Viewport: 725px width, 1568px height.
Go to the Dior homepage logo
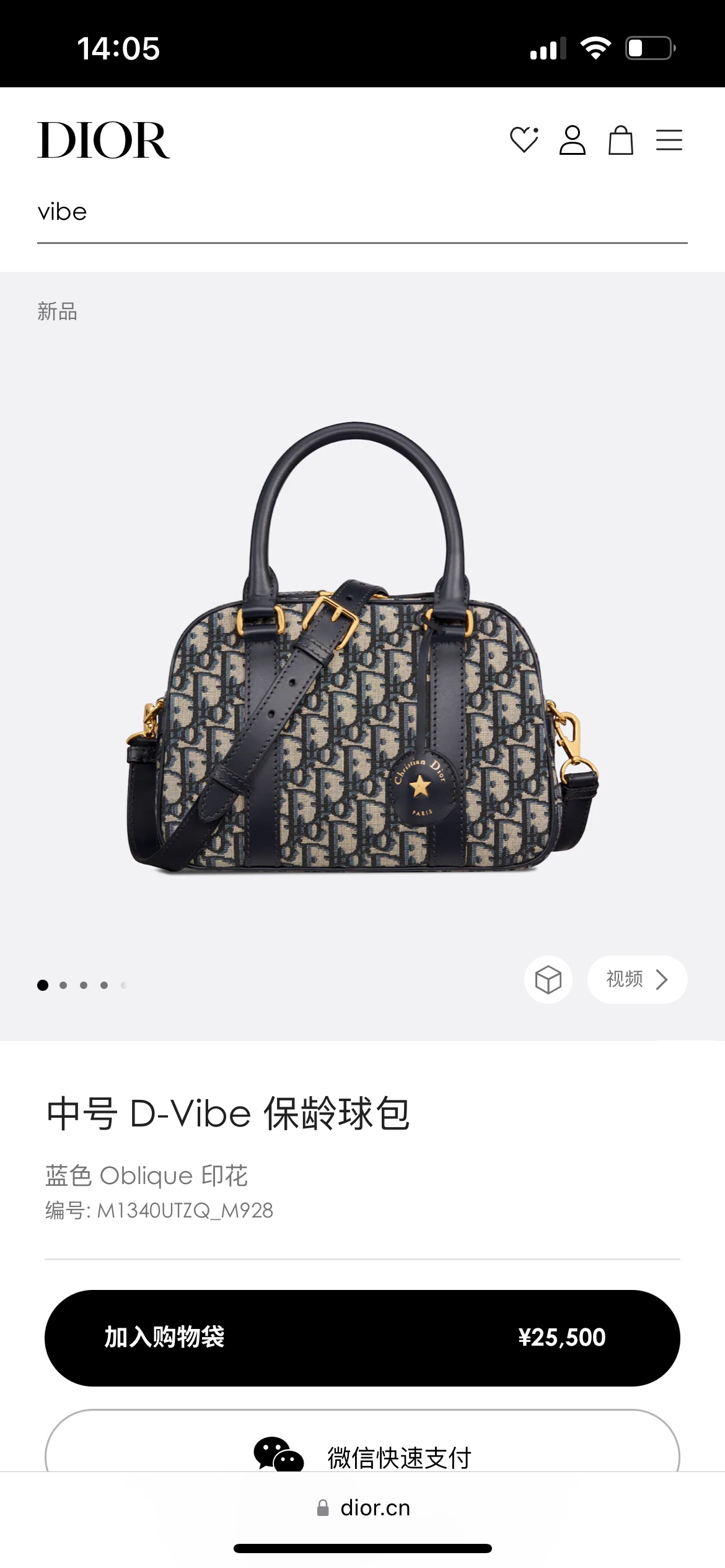pos(103,140)
